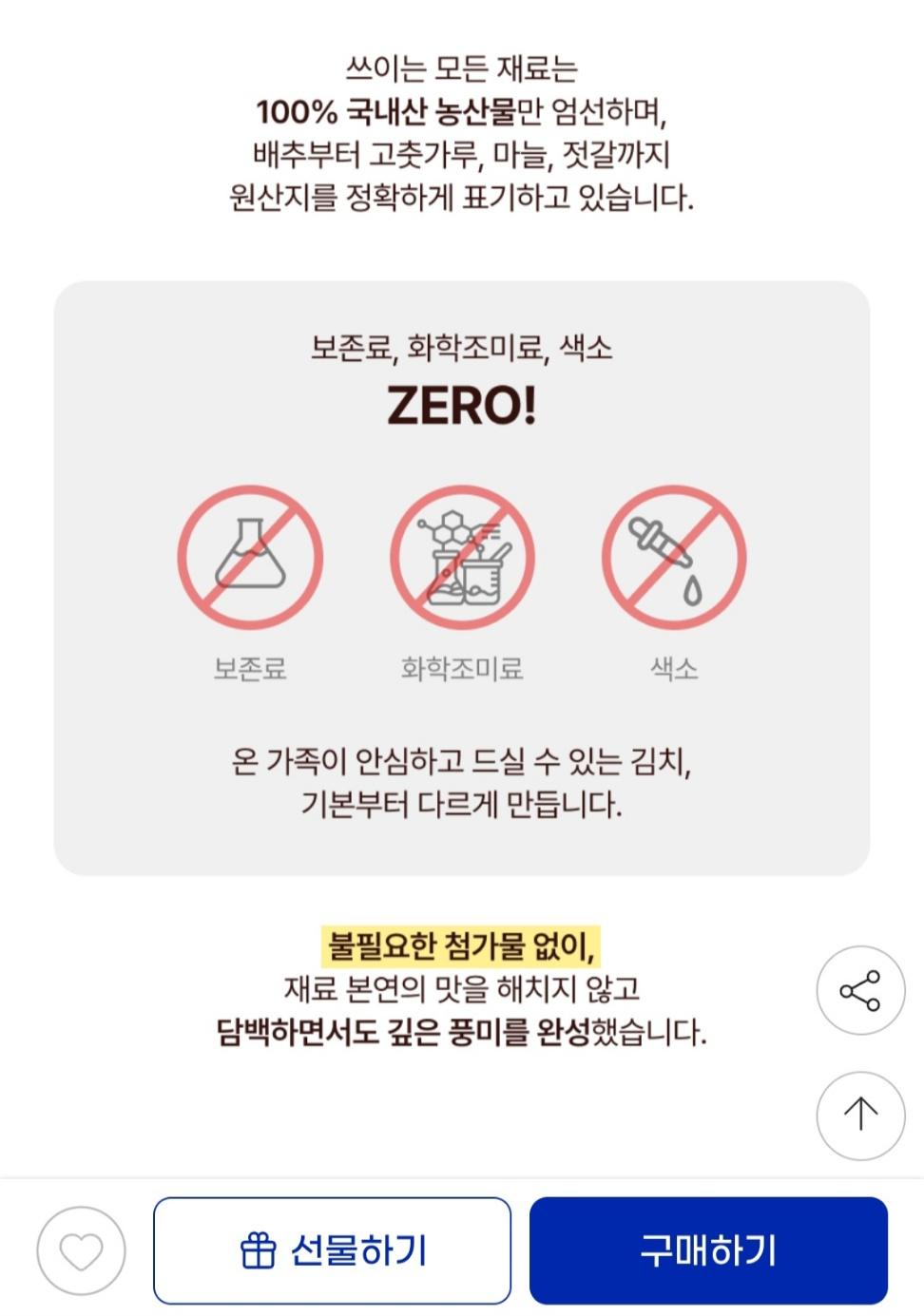Tap the 구매하기 buy button
Image resolution: width=924 pixels, height=1316 pixels.
pyautogui.click(x=708, y=1249)
